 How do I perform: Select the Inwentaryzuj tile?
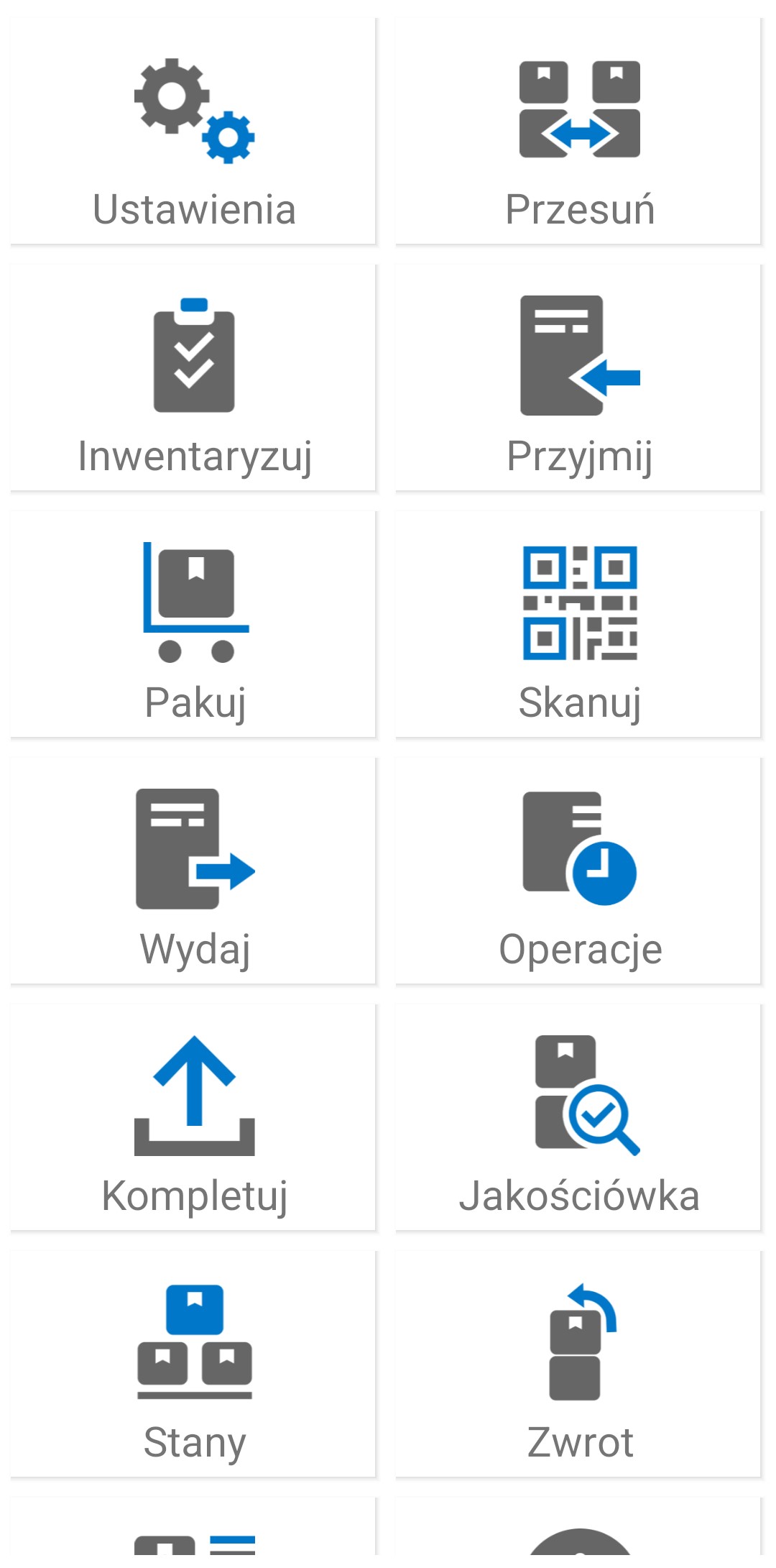click(x=193, y=379)
